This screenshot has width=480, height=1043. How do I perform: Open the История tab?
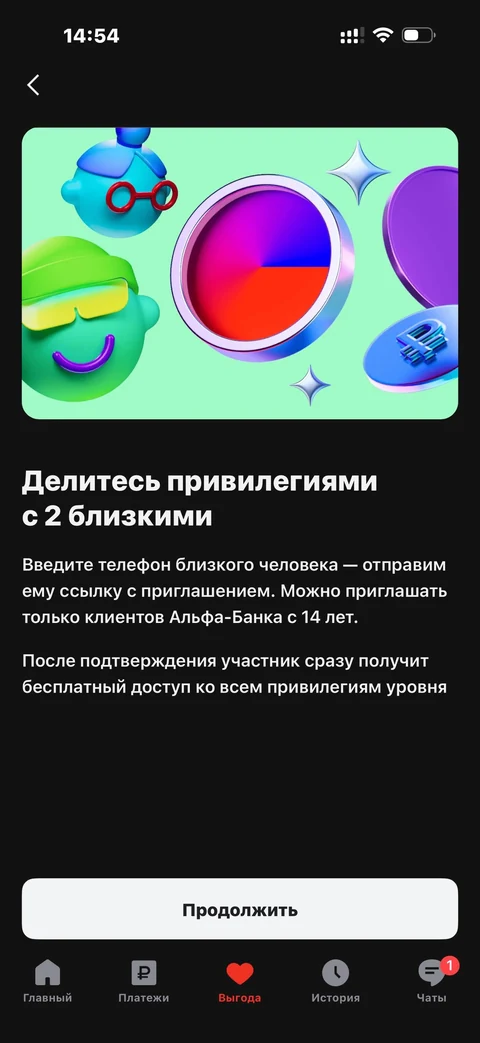click(x=336, y=982)
